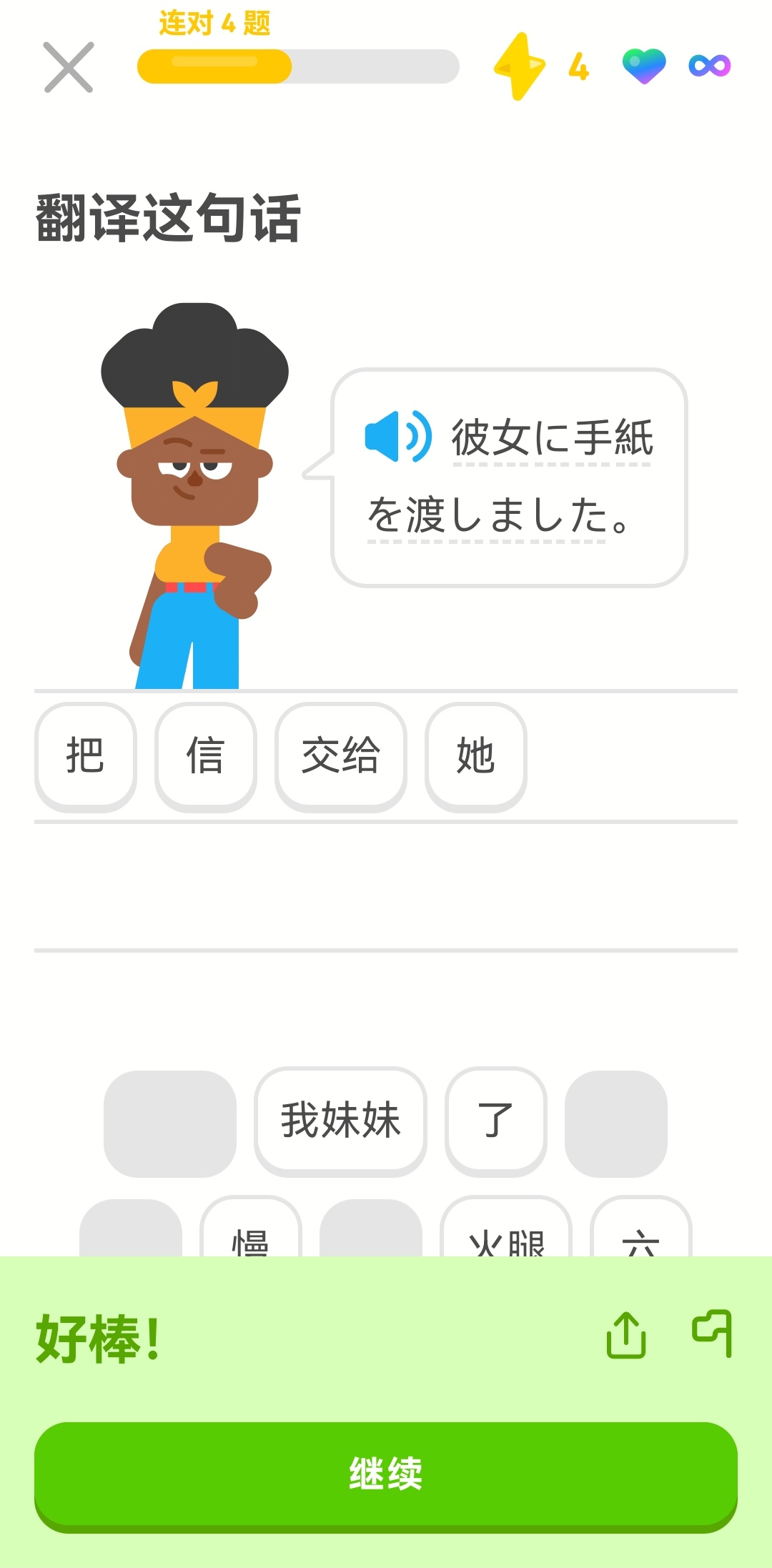
Task: Report this question with the flag icon
Action: (x=712, y=1333)
